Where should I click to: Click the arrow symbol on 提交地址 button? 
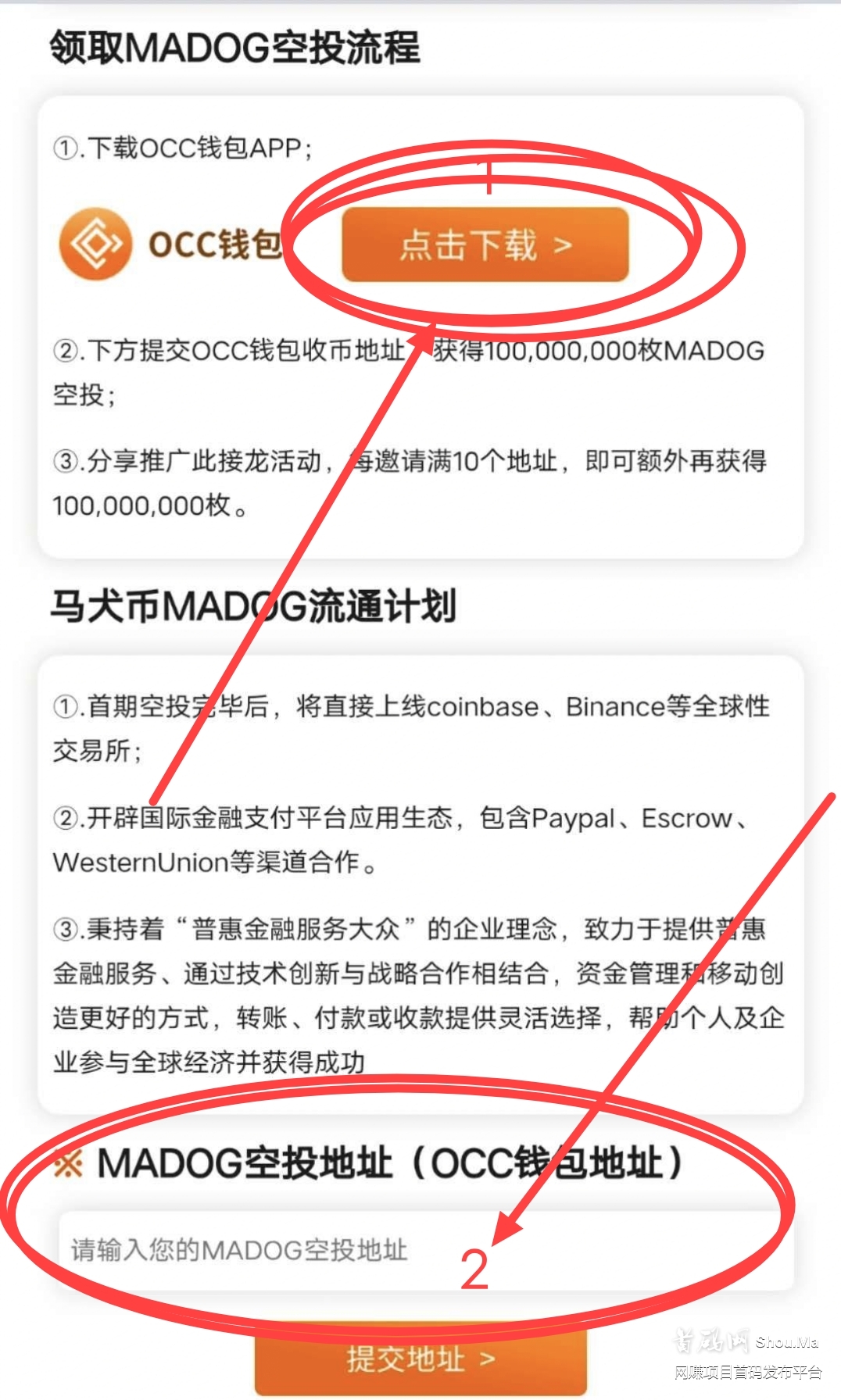[485, 1359]
